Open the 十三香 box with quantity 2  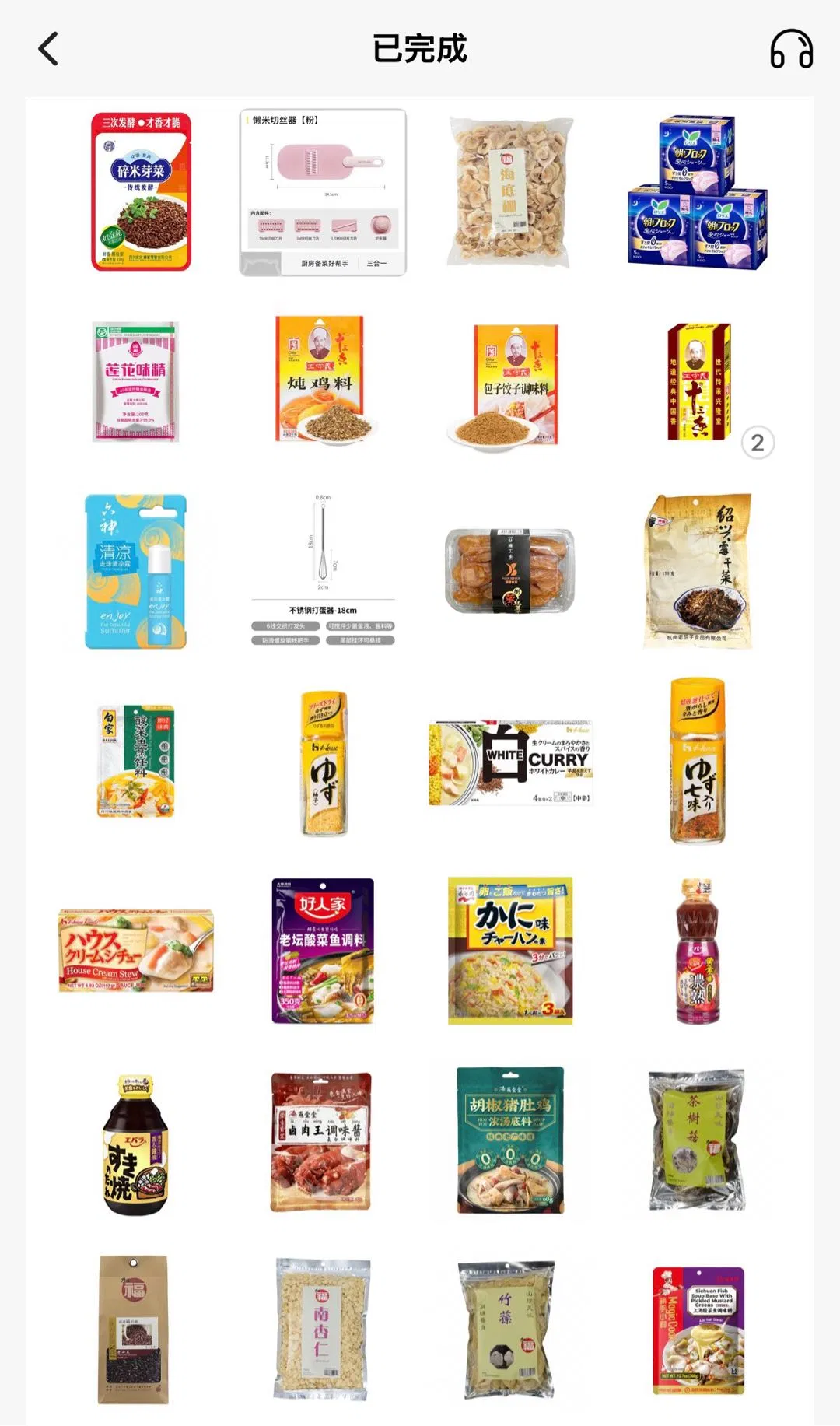coord(698,382)
